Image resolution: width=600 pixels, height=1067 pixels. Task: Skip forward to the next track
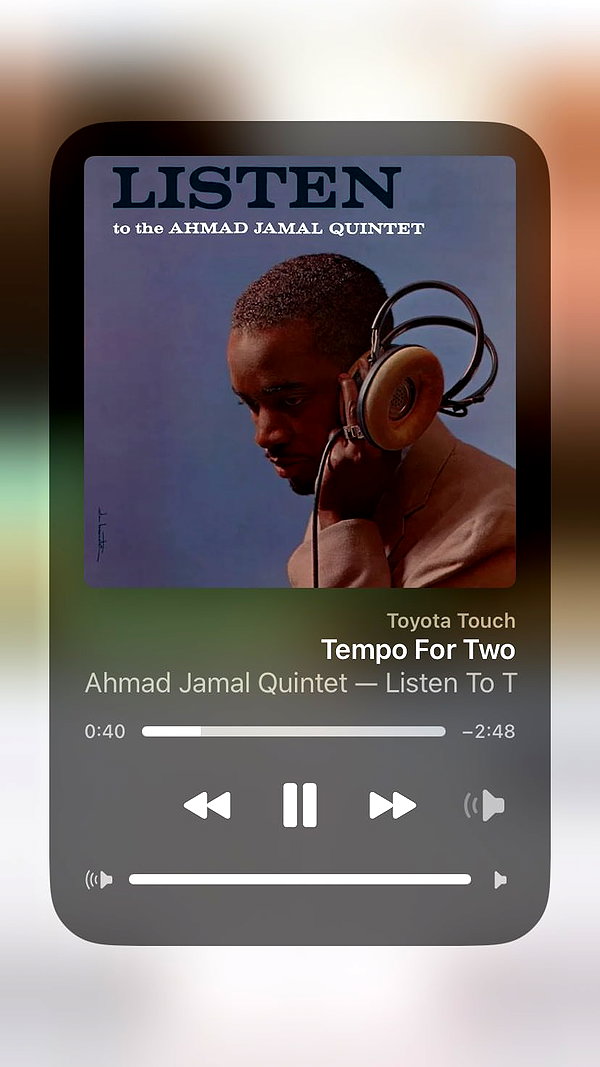coord(393,805)
